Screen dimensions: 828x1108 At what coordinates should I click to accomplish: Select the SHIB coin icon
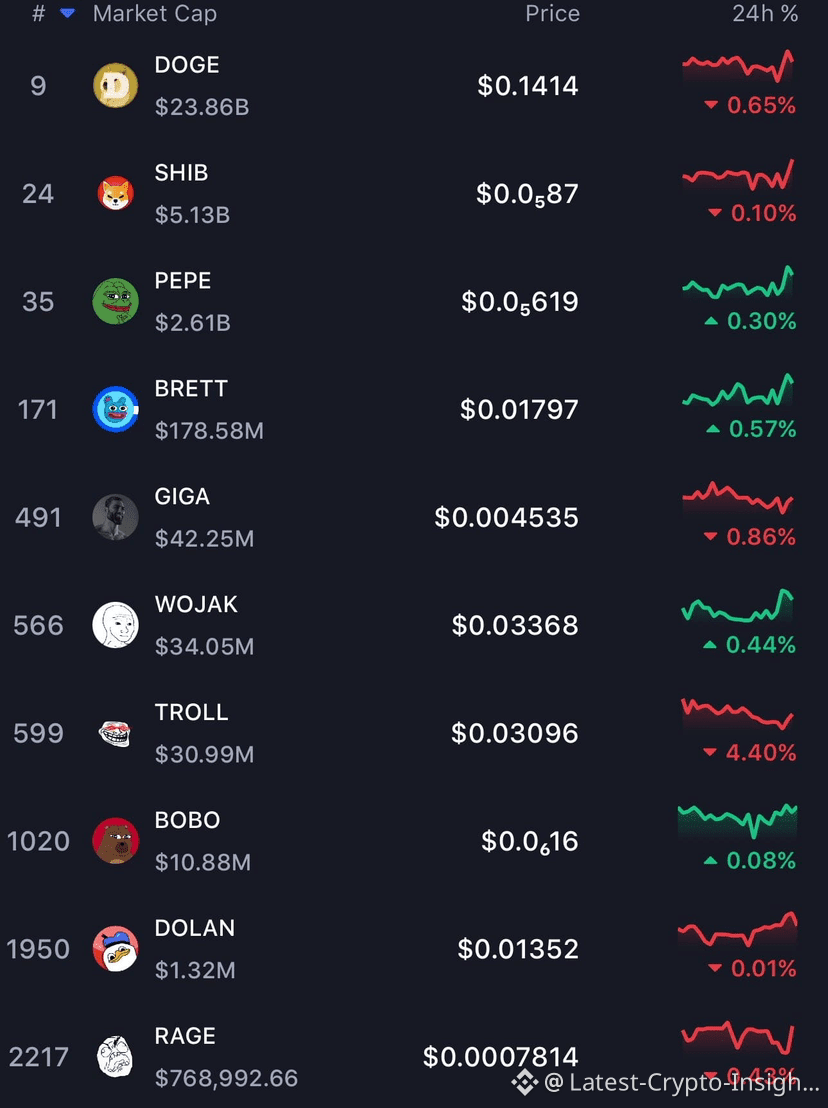point(115,193)
